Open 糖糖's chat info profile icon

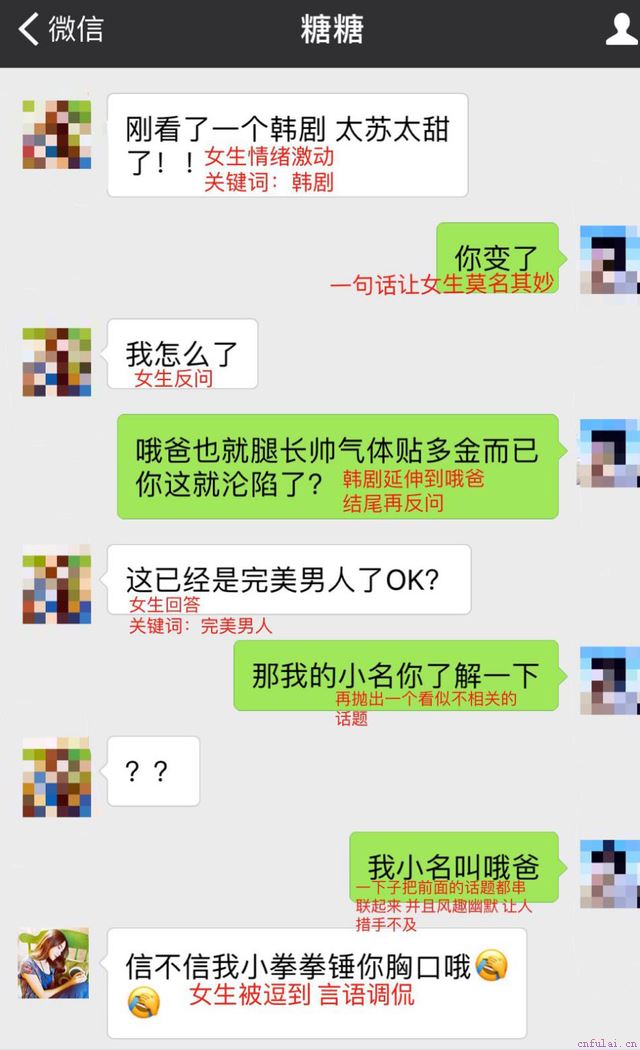click(621, 30)
